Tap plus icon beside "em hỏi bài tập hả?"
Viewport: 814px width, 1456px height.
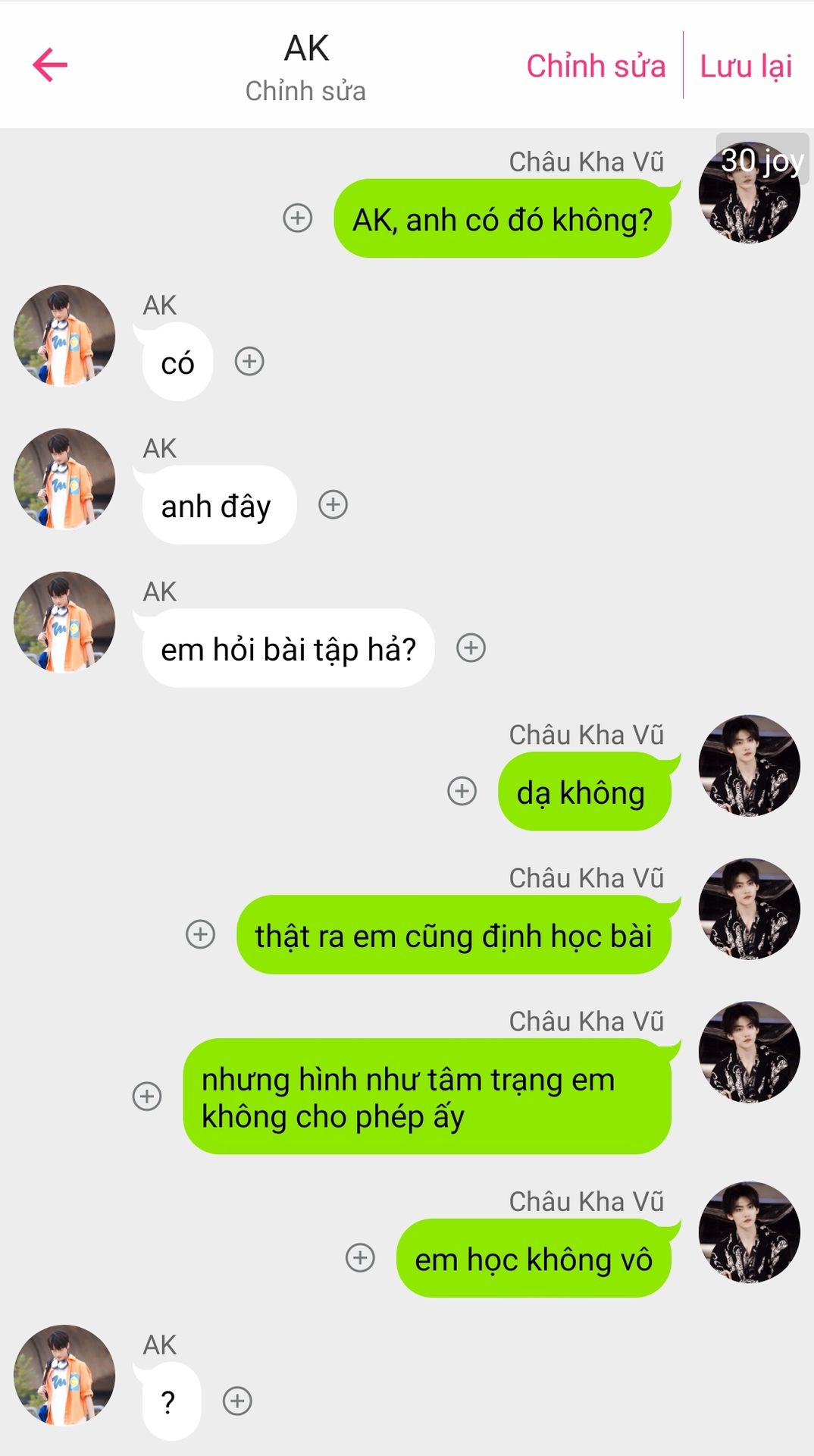tap(471, 648)
